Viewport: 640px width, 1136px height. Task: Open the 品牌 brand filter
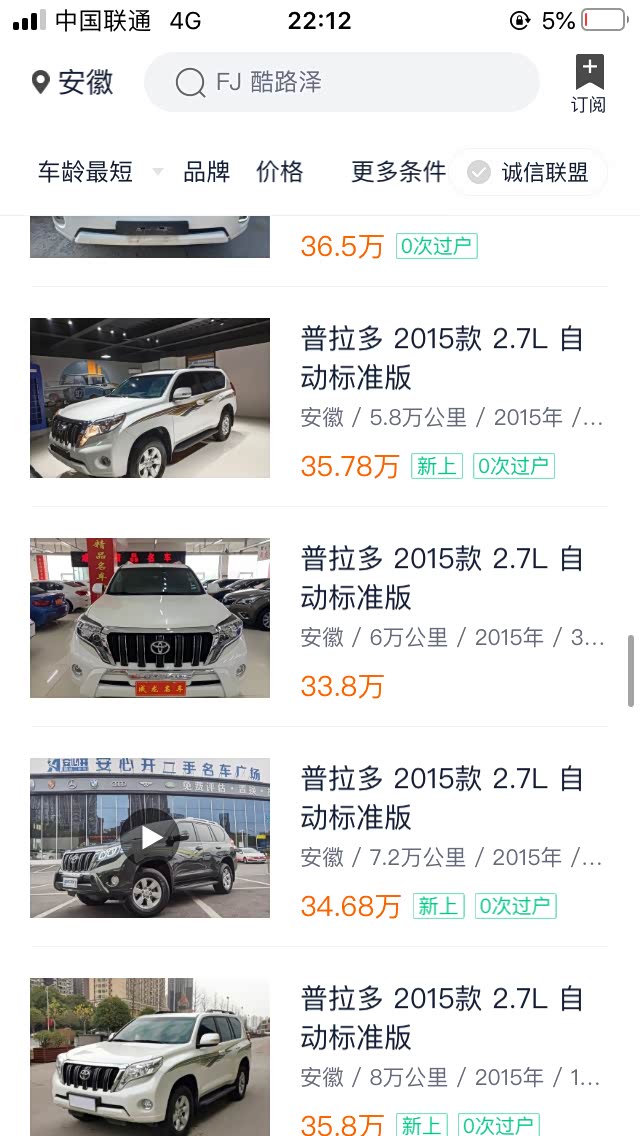pyautogui.click(x=206, y=172)
